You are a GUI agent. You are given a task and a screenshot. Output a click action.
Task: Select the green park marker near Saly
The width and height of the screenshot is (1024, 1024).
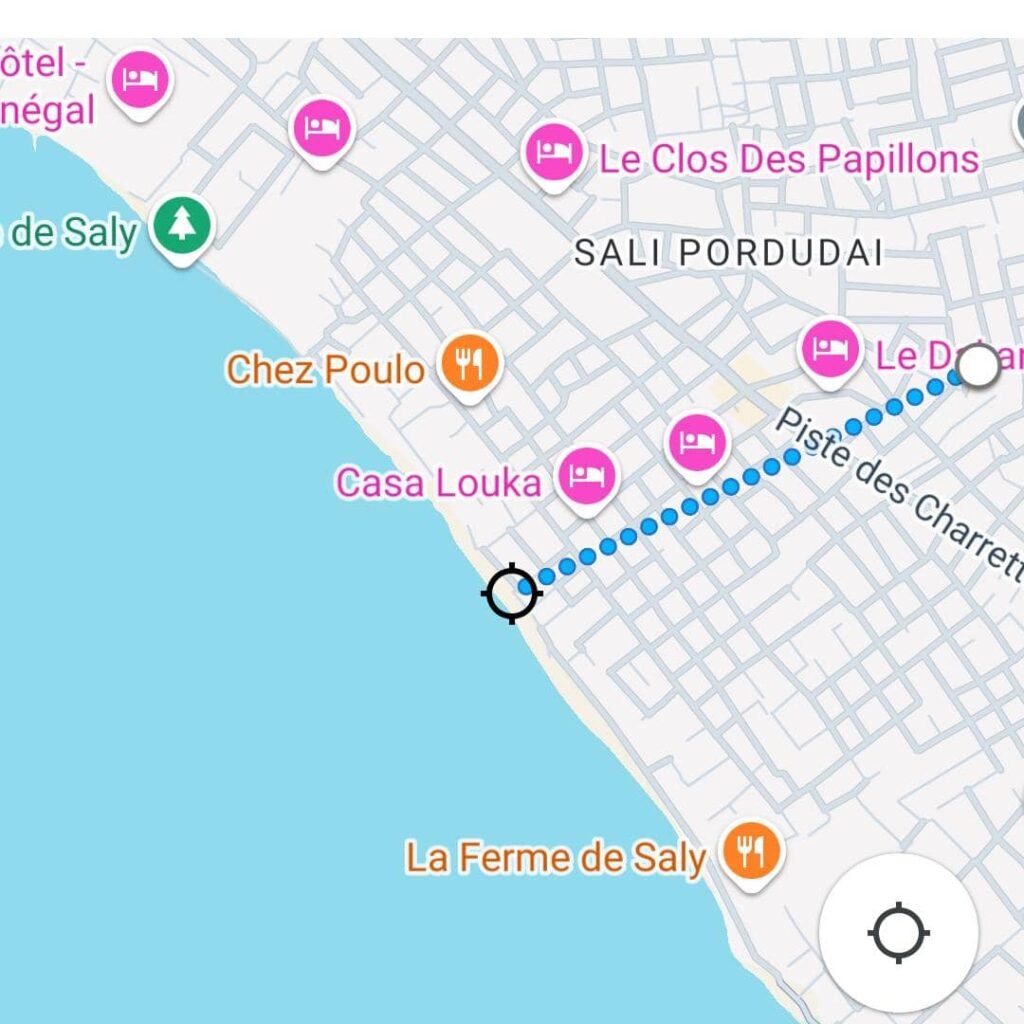(x=182, y=226)
